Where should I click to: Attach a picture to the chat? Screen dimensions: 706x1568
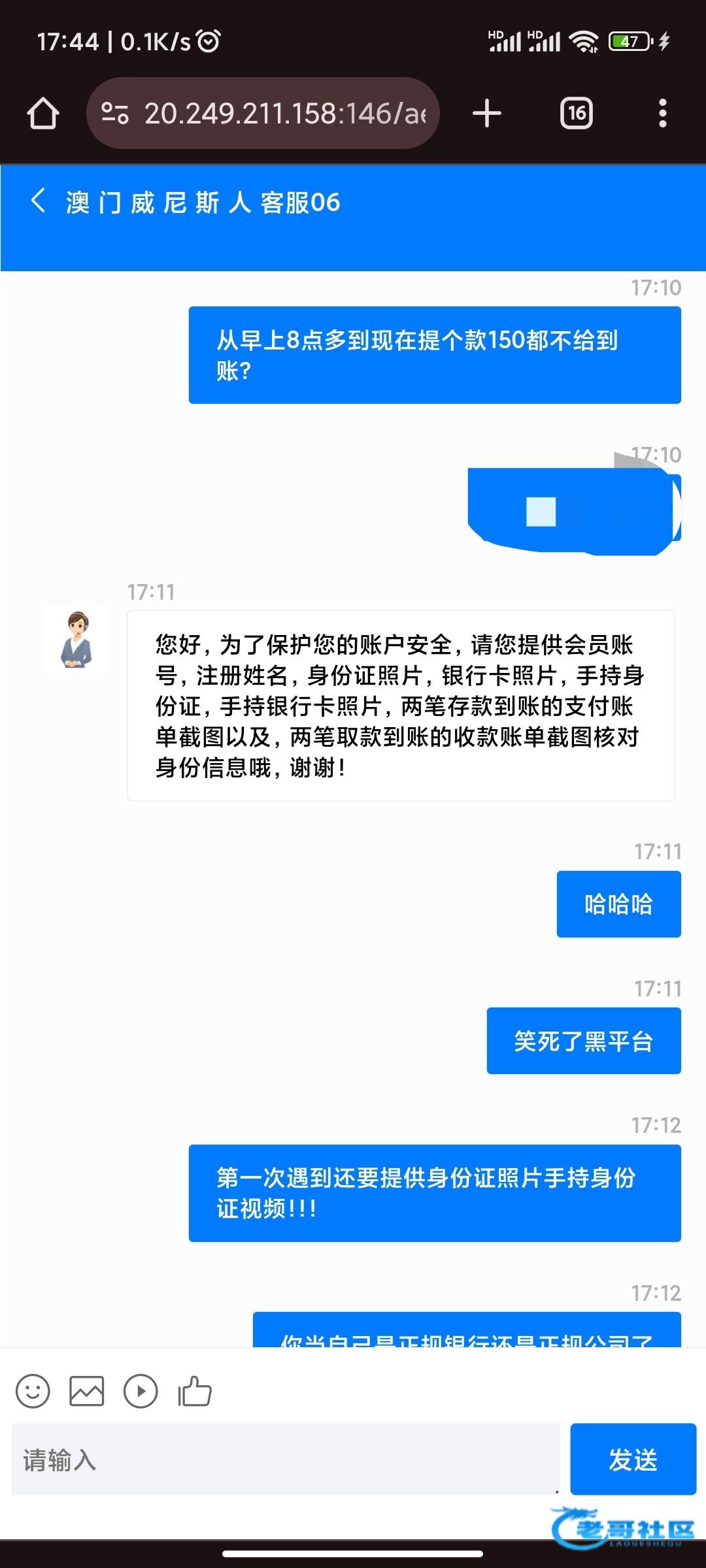[x=87, y=1391]
